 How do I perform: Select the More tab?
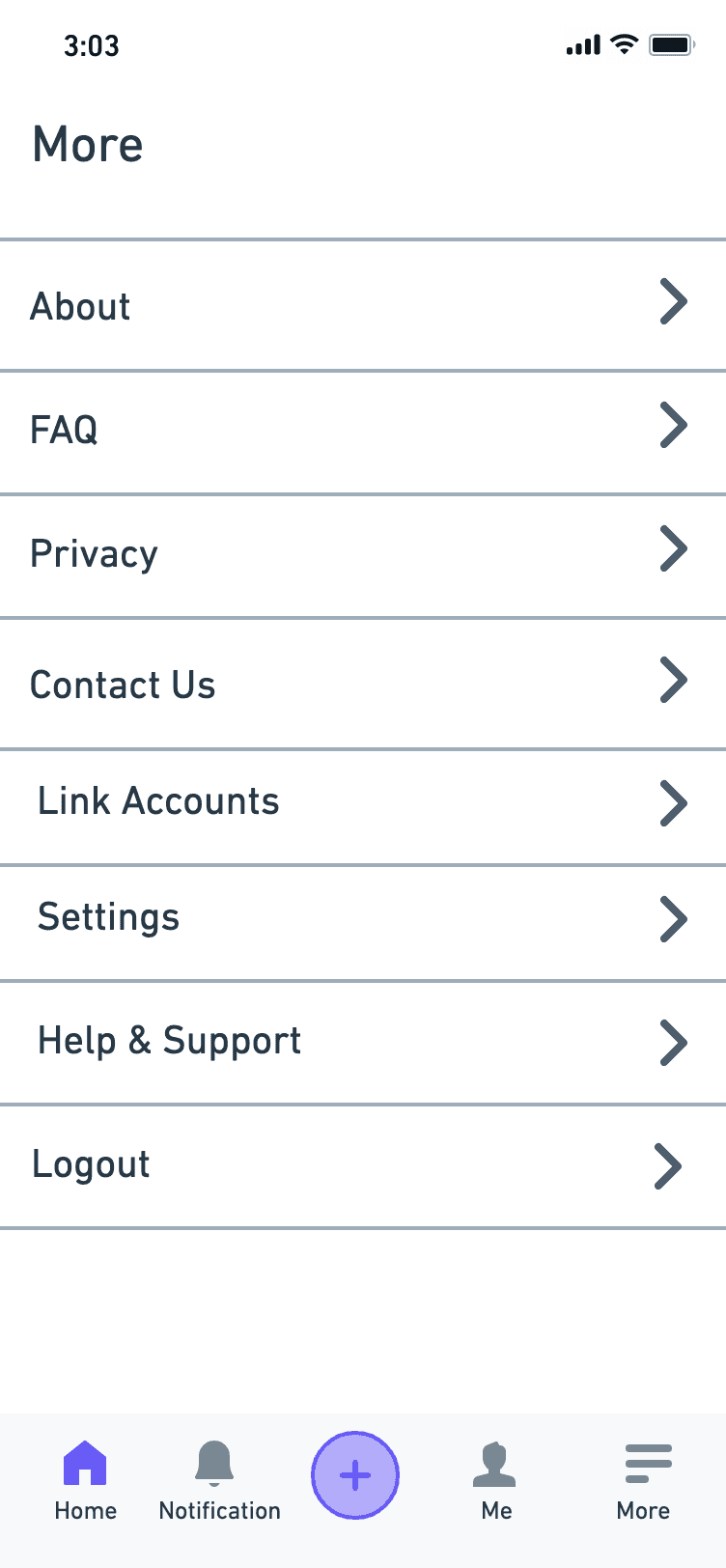pos(644,1480)
